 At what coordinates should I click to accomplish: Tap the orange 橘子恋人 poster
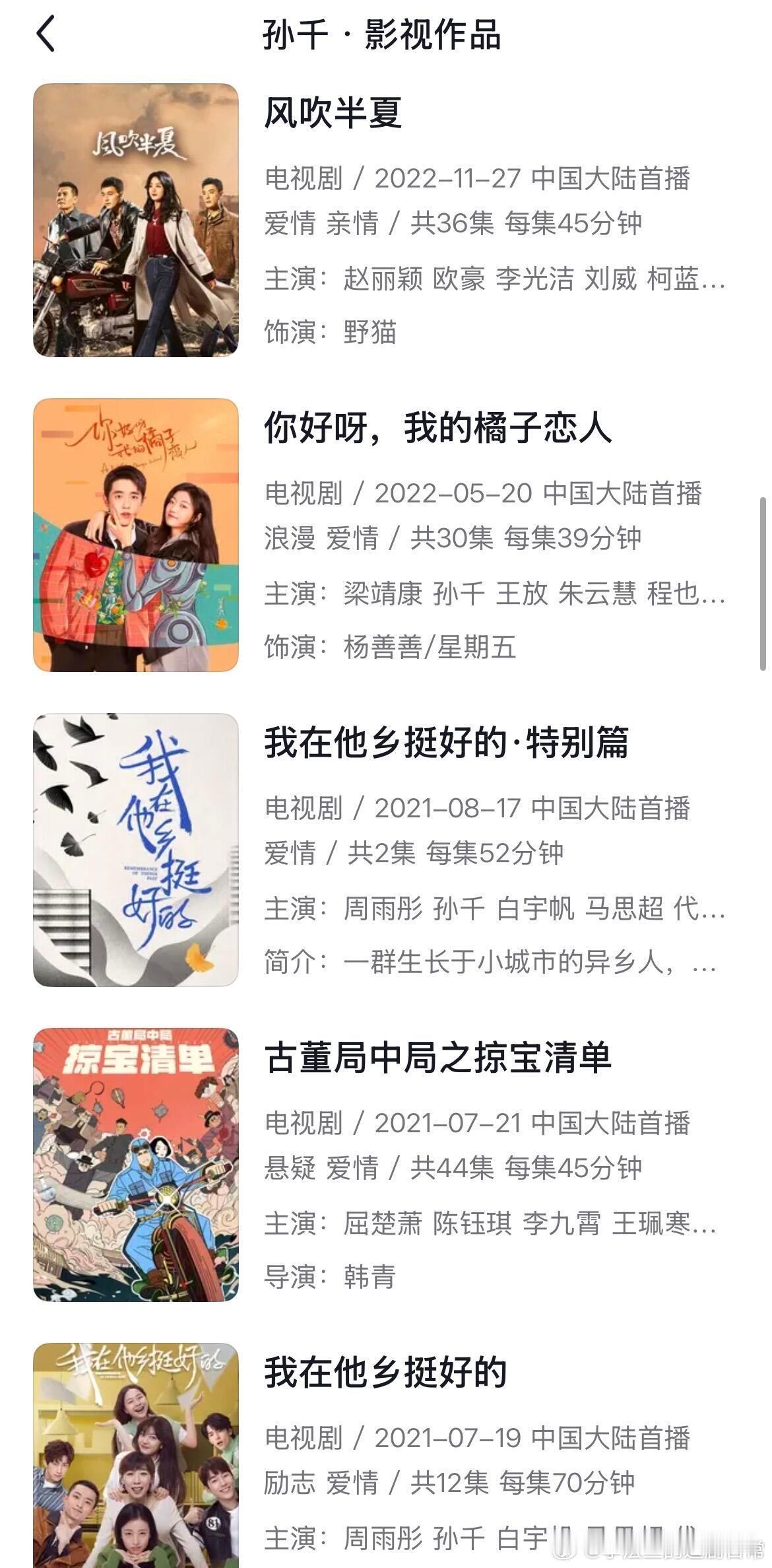click(136, 535)
